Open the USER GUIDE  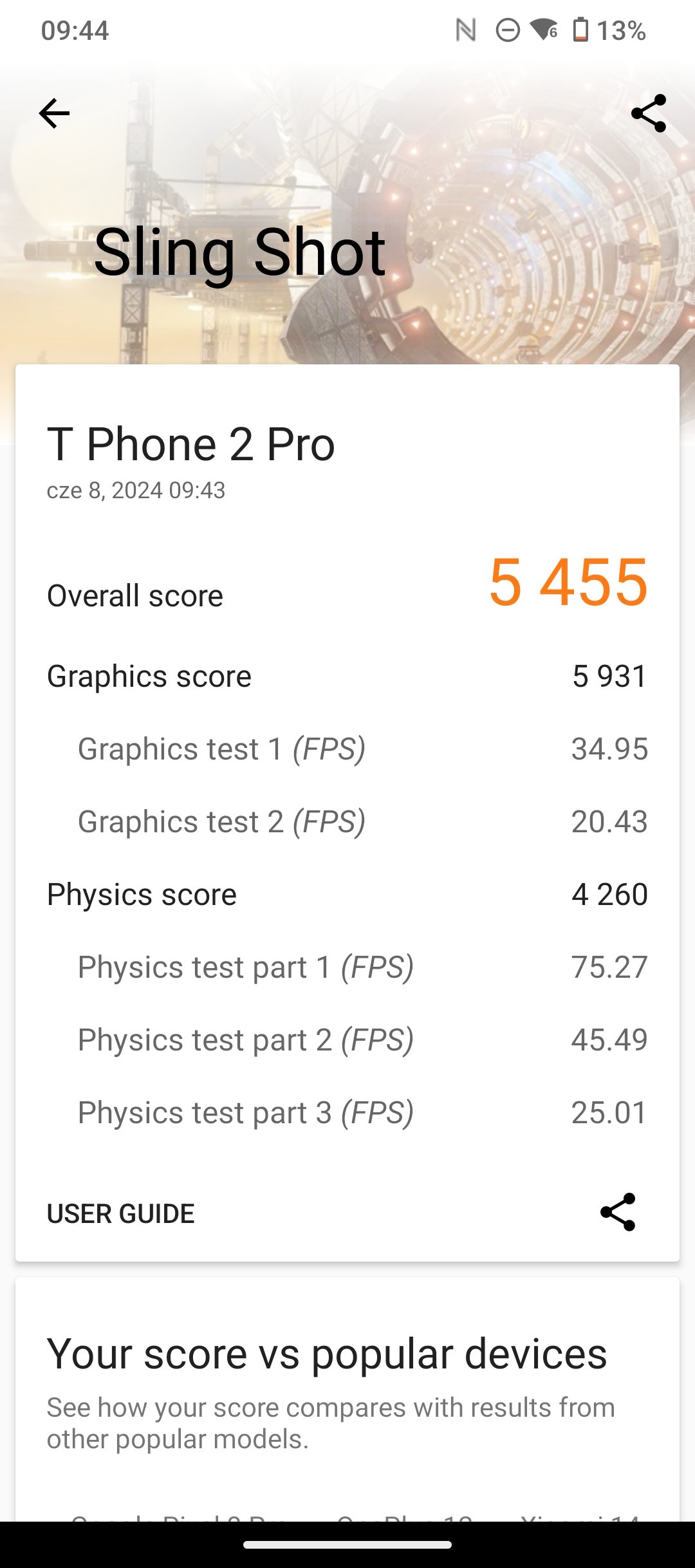pyautogui.click(x=121, y=1214)
